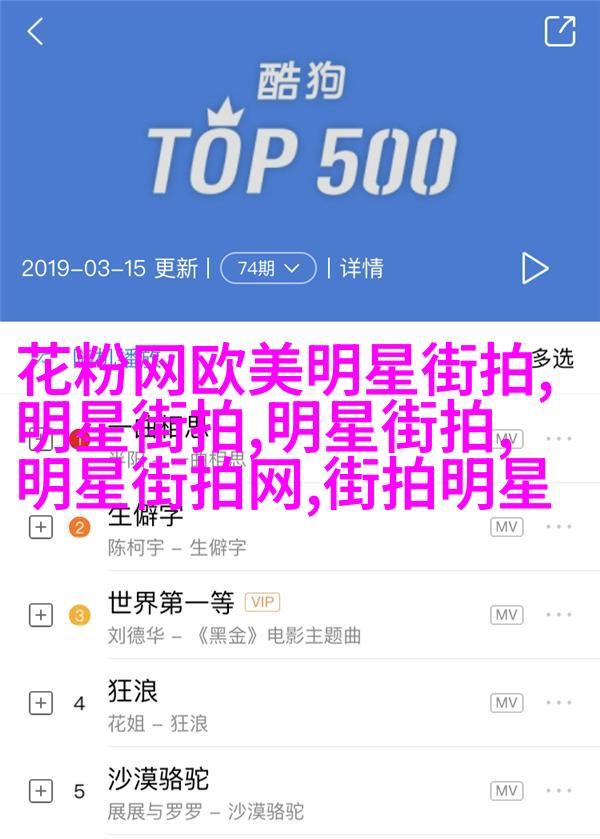The height and width of the screenshot is (839, 600).
Task: Play all songs in the chart
Action: (534, 268)
